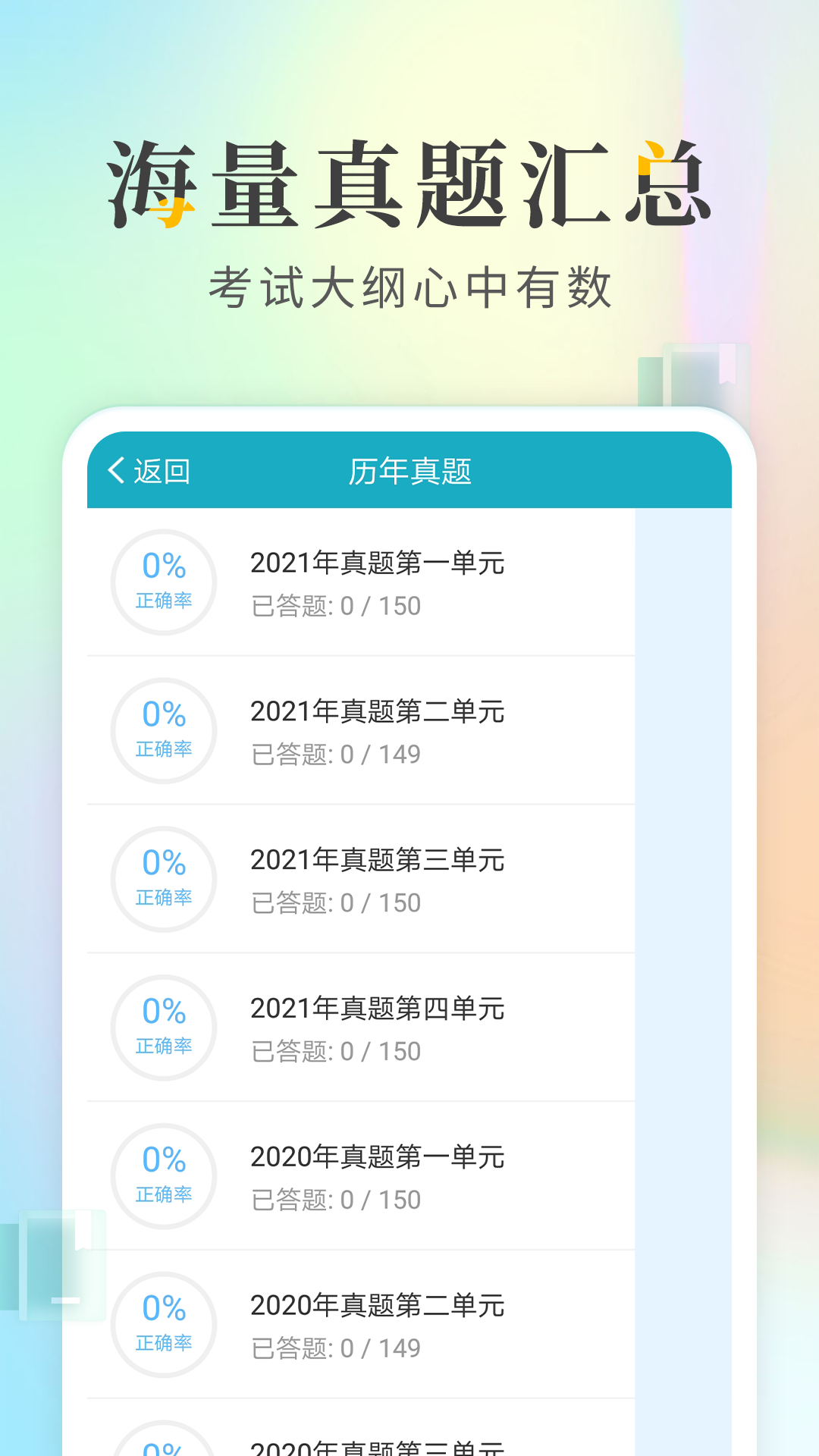The height and width of the screenshot is (1456, 819).
Task: Open 2021年真题第一单元 practice set
Action: click(x=379, y=564)
